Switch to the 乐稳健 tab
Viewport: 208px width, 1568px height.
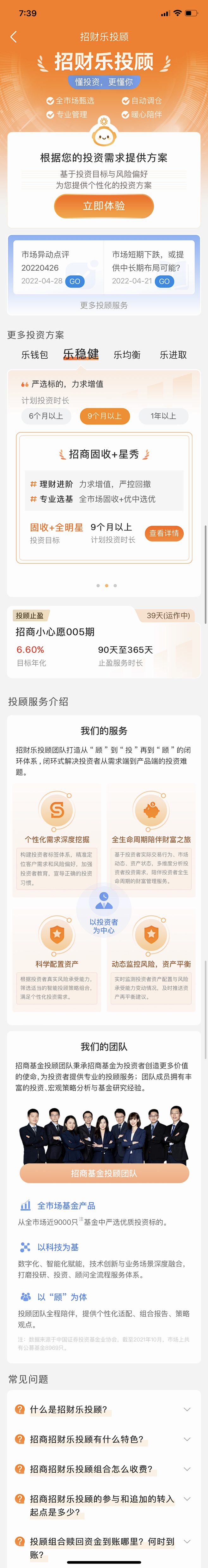coord(81,354)
